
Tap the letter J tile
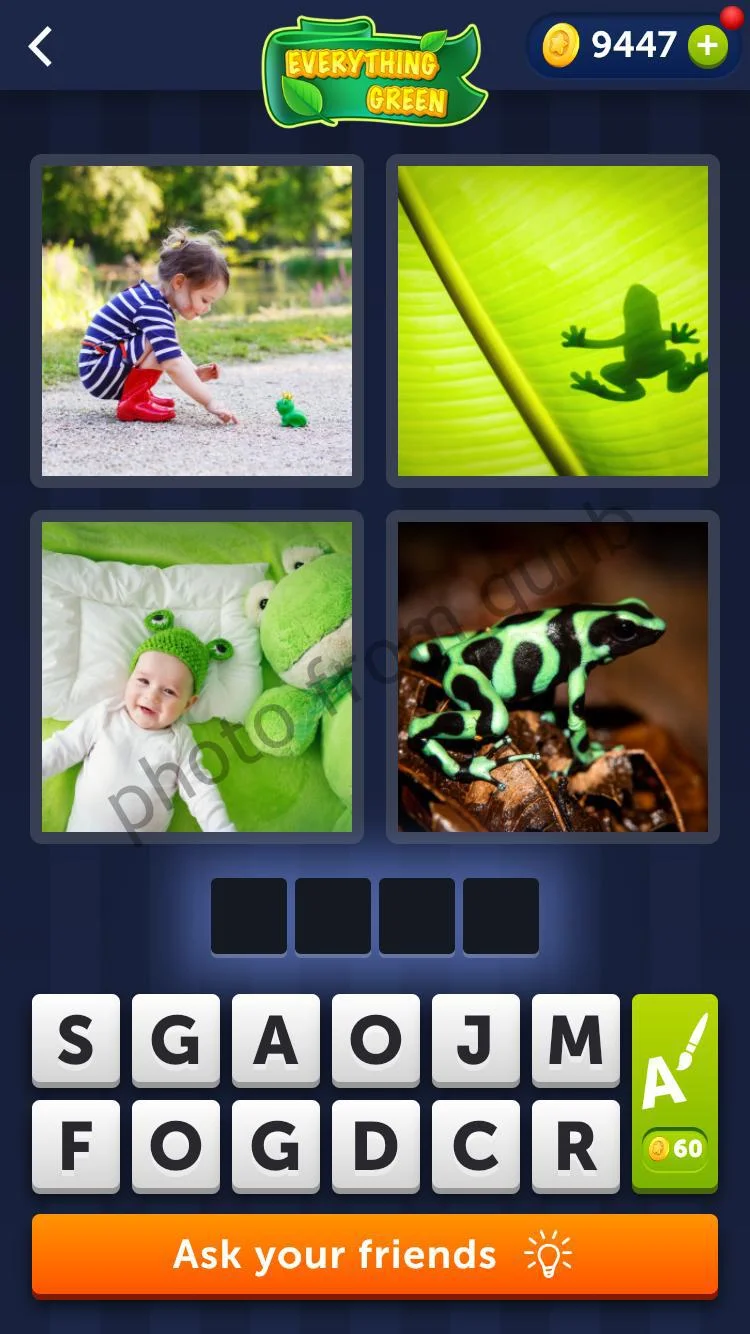476,1041
